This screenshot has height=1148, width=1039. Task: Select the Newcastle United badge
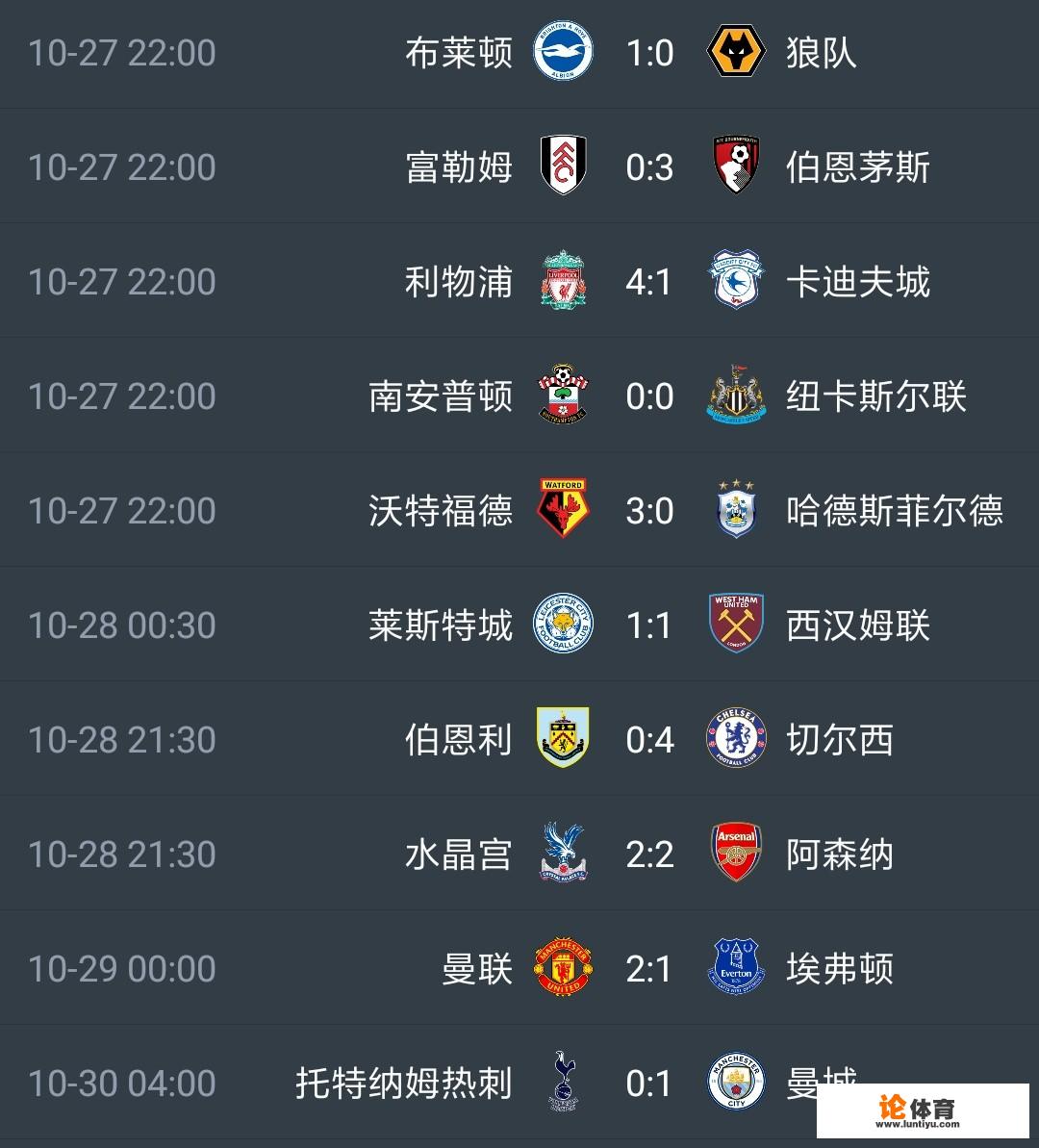tap(736, 395)
